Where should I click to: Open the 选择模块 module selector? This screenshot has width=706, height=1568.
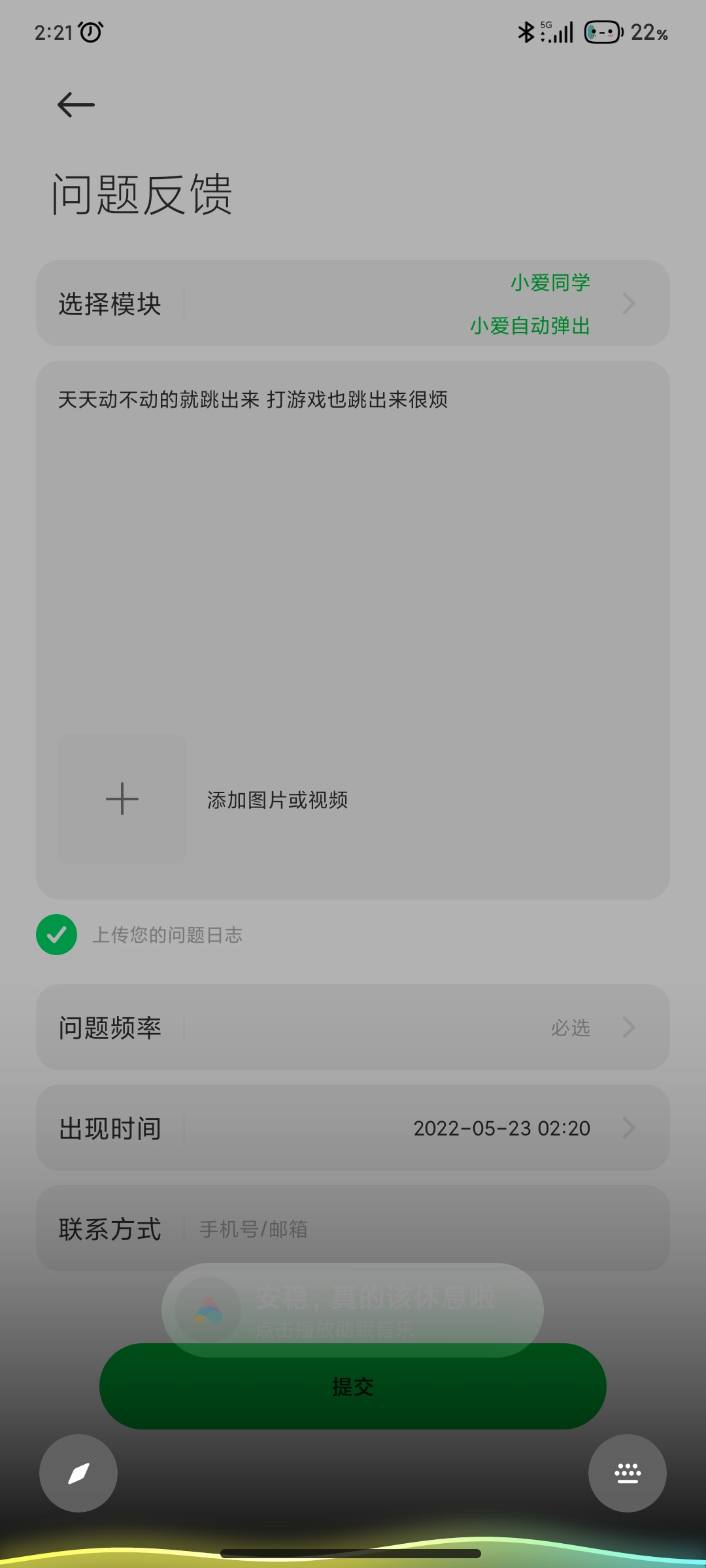(x=353, y=304)
